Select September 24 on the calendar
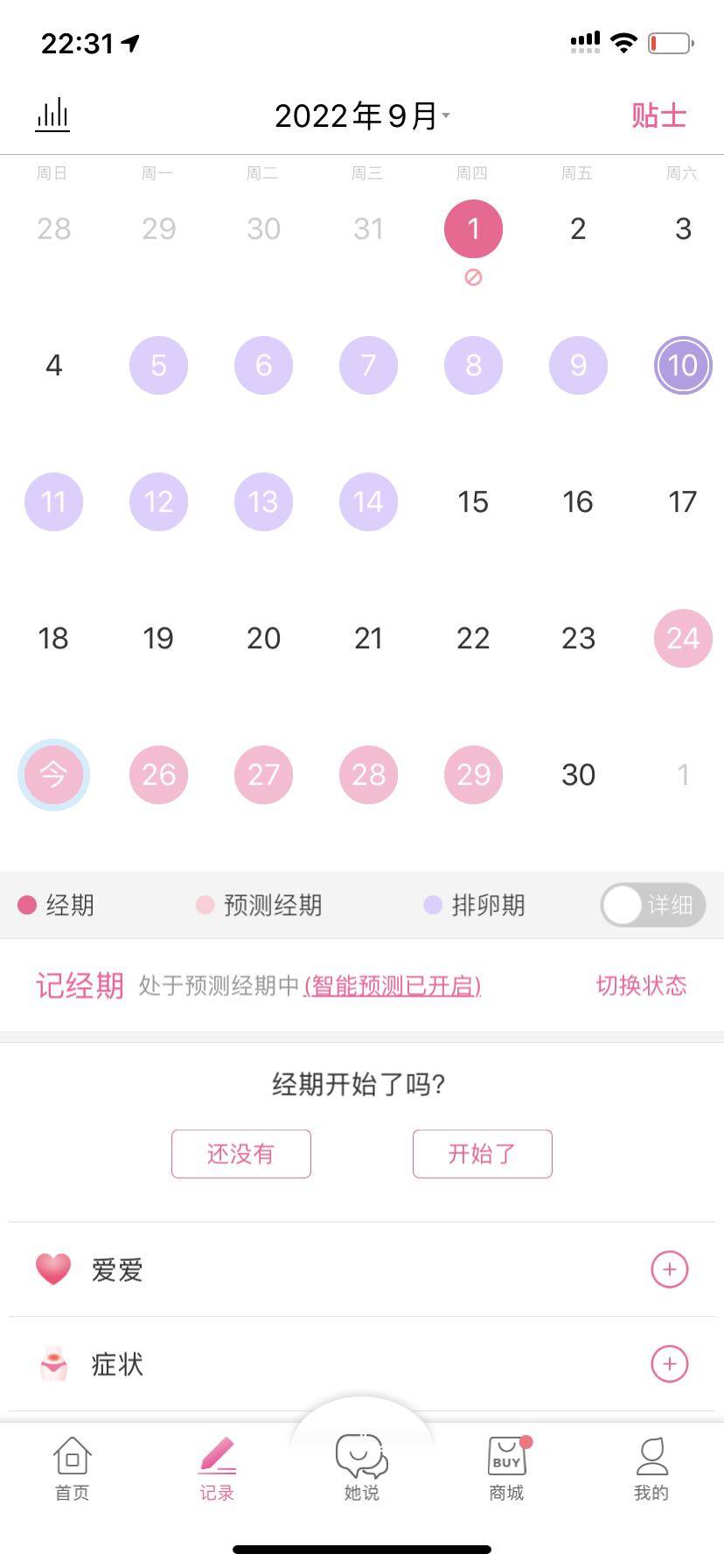Screen dimensions: 724x1568 click(683, 638)
